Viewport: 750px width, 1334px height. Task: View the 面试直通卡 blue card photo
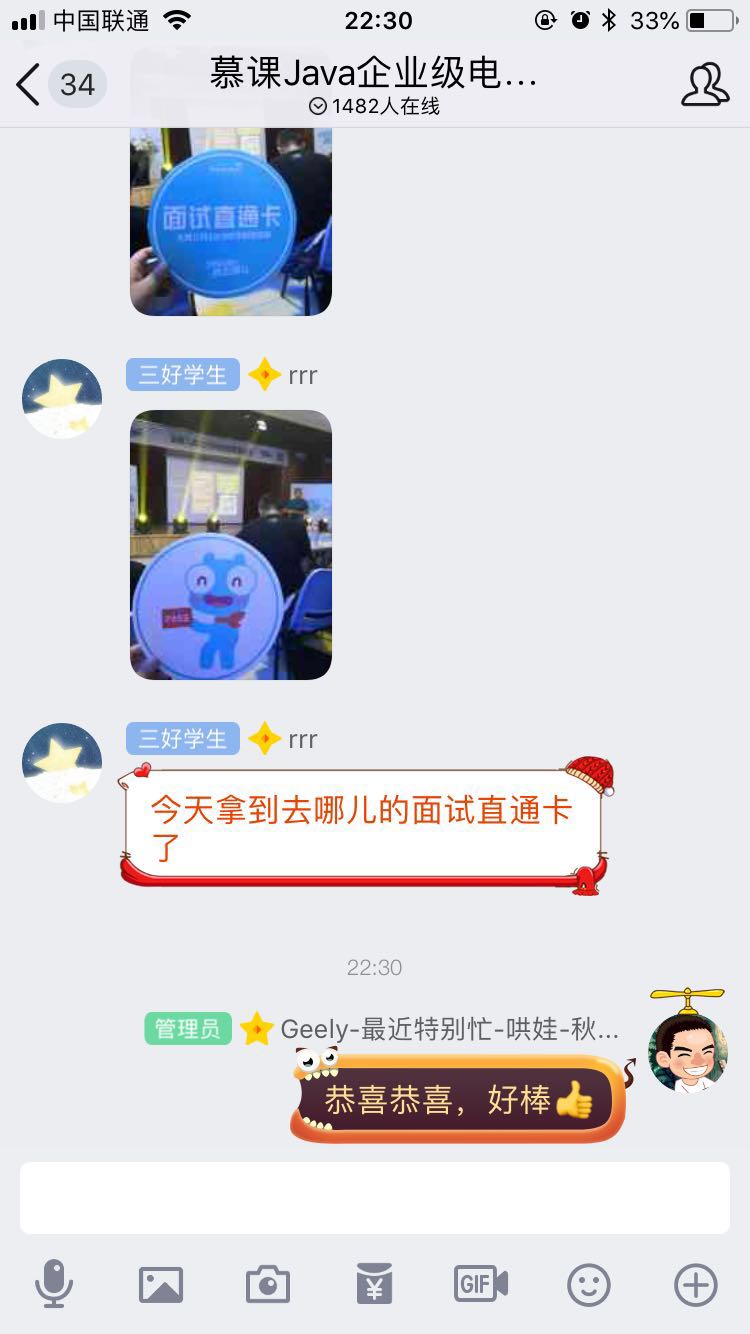[x=230, y=215]
